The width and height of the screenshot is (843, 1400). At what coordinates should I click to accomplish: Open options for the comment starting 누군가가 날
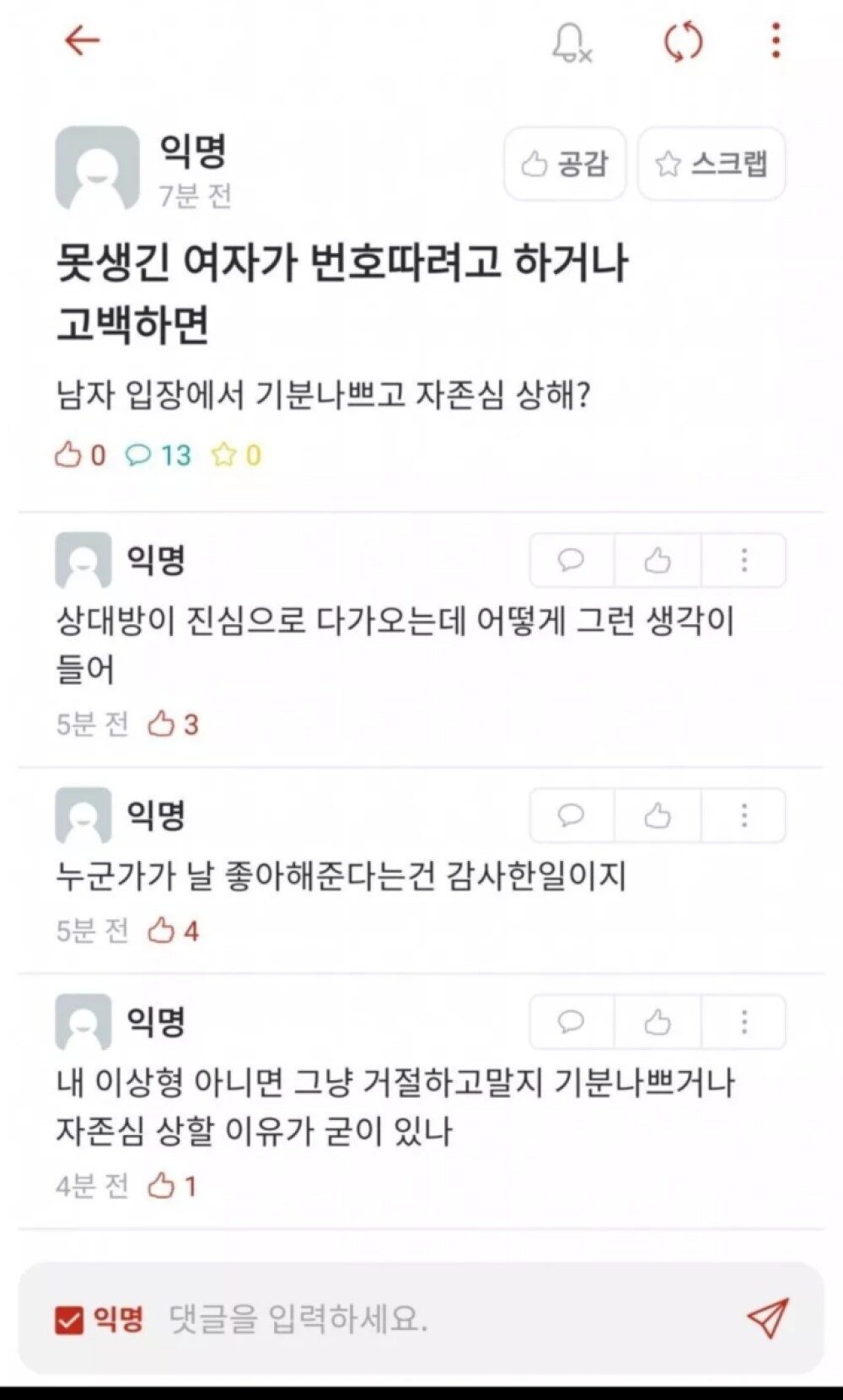click(x=744, y=816)
